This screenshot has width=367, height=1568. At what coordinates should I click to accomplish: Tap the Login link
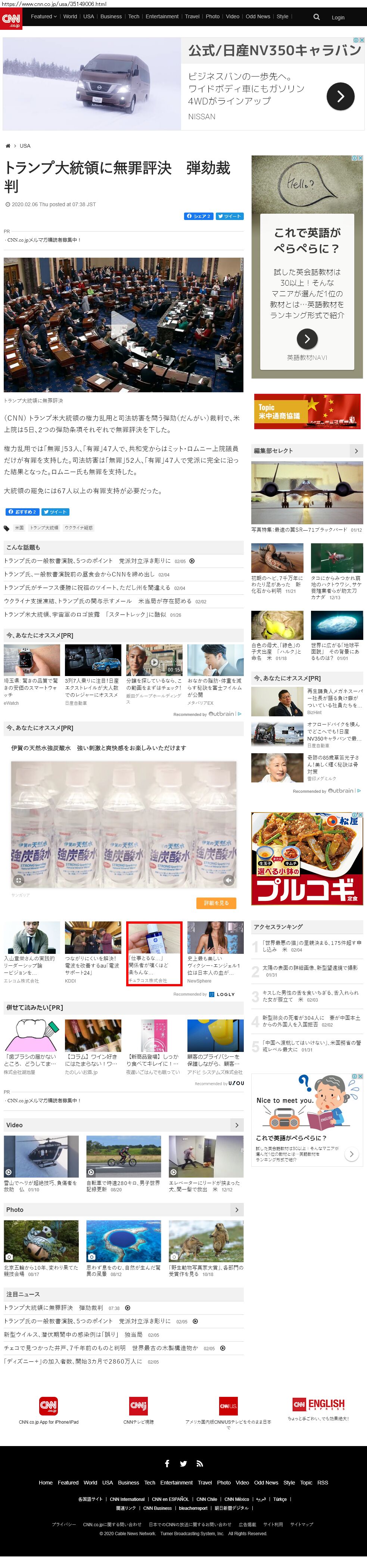coord(338,17)
